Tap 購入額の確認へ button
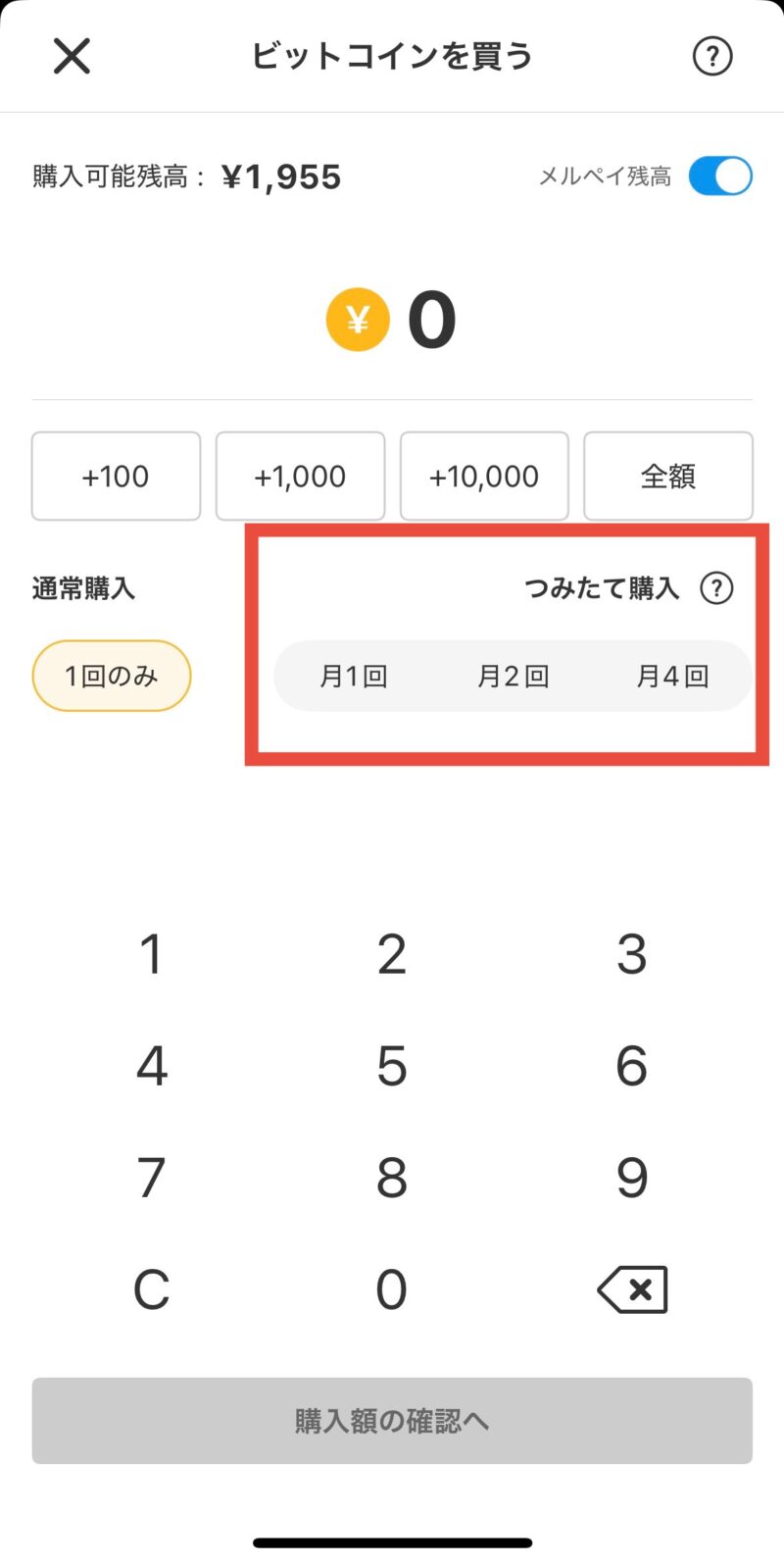The width and height of the screenshot is (784, 1564). [392, 1421]
